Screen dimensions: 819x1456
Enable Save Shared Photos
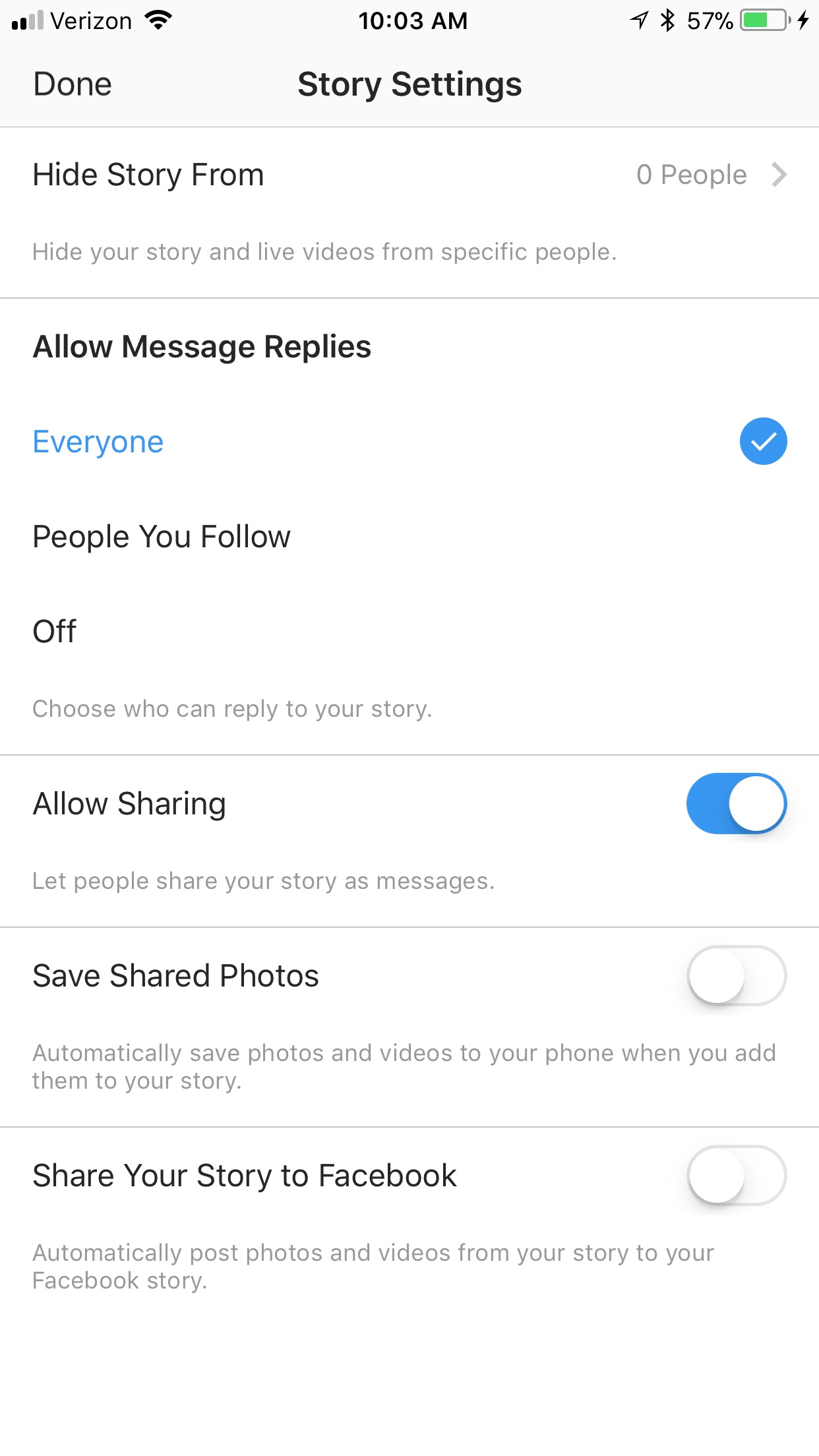point(737,975)
